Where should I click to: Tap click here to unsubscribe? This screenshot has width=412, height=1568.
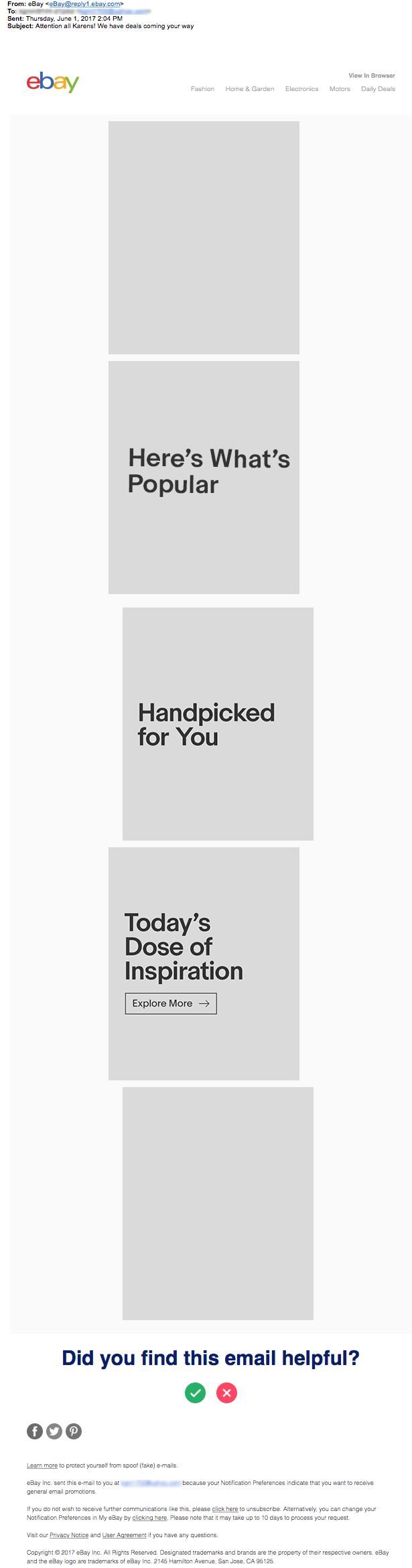(x=224, y=1509)
